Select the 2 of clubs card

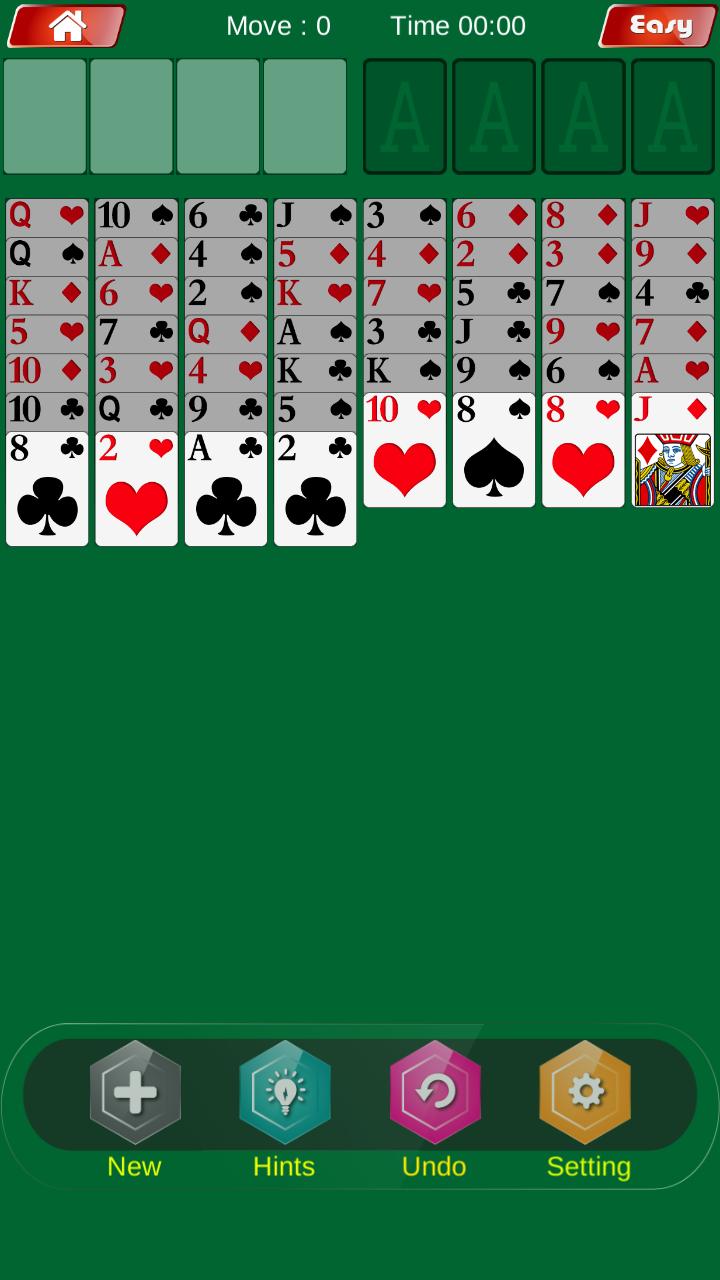315,490
